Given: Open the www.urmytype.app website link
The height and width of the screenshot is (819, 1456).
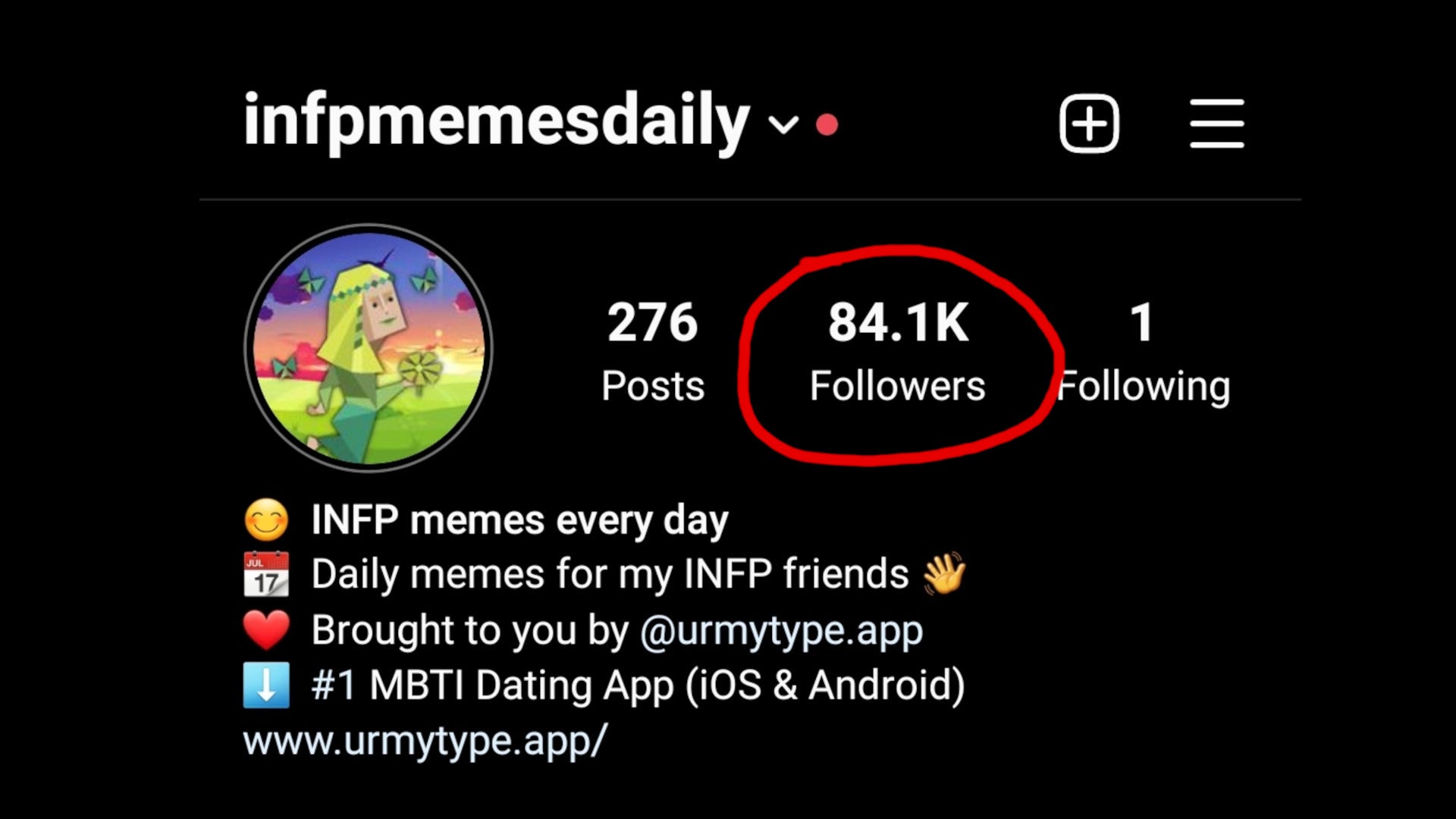Looking at the screenshot, I should (x=425, y=740).
